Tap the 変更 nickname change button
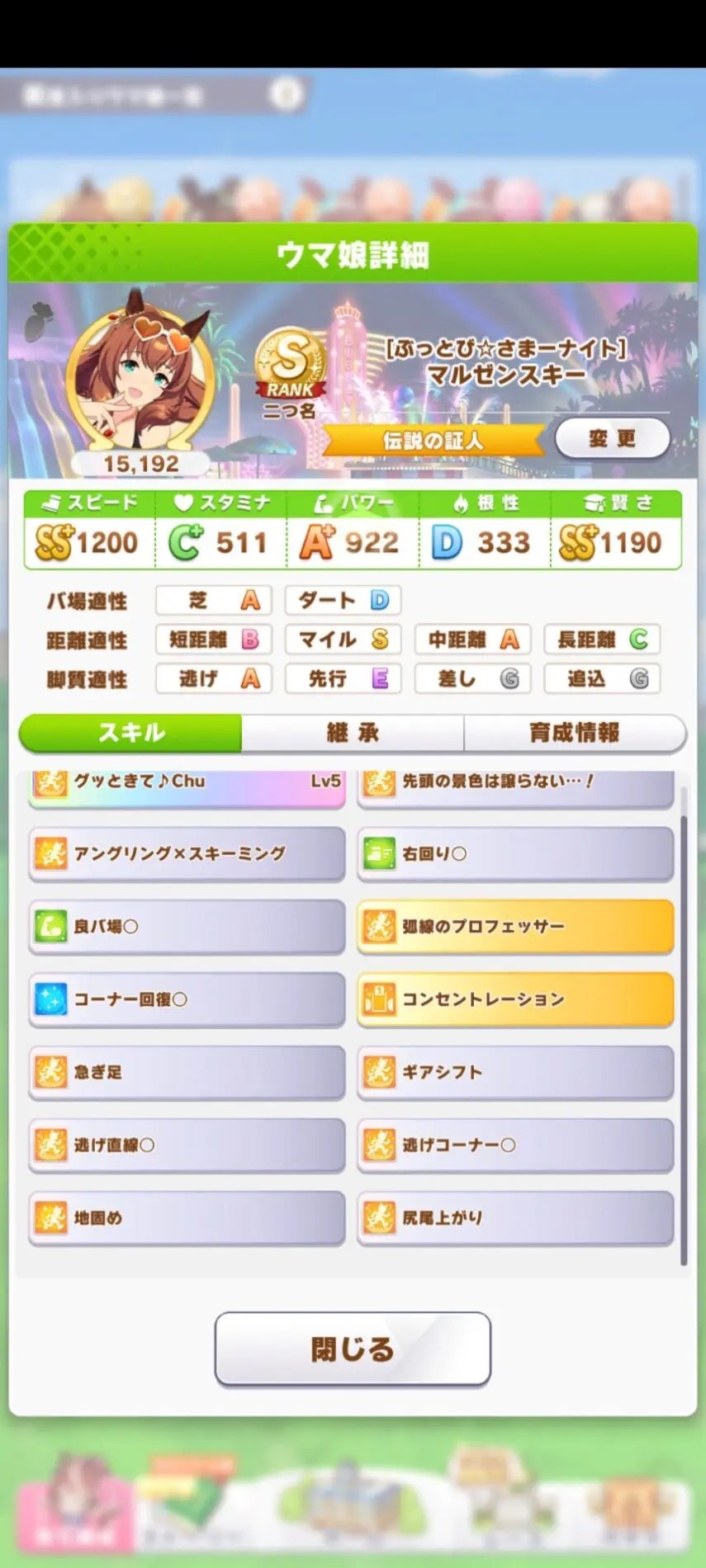 (612, 438)
